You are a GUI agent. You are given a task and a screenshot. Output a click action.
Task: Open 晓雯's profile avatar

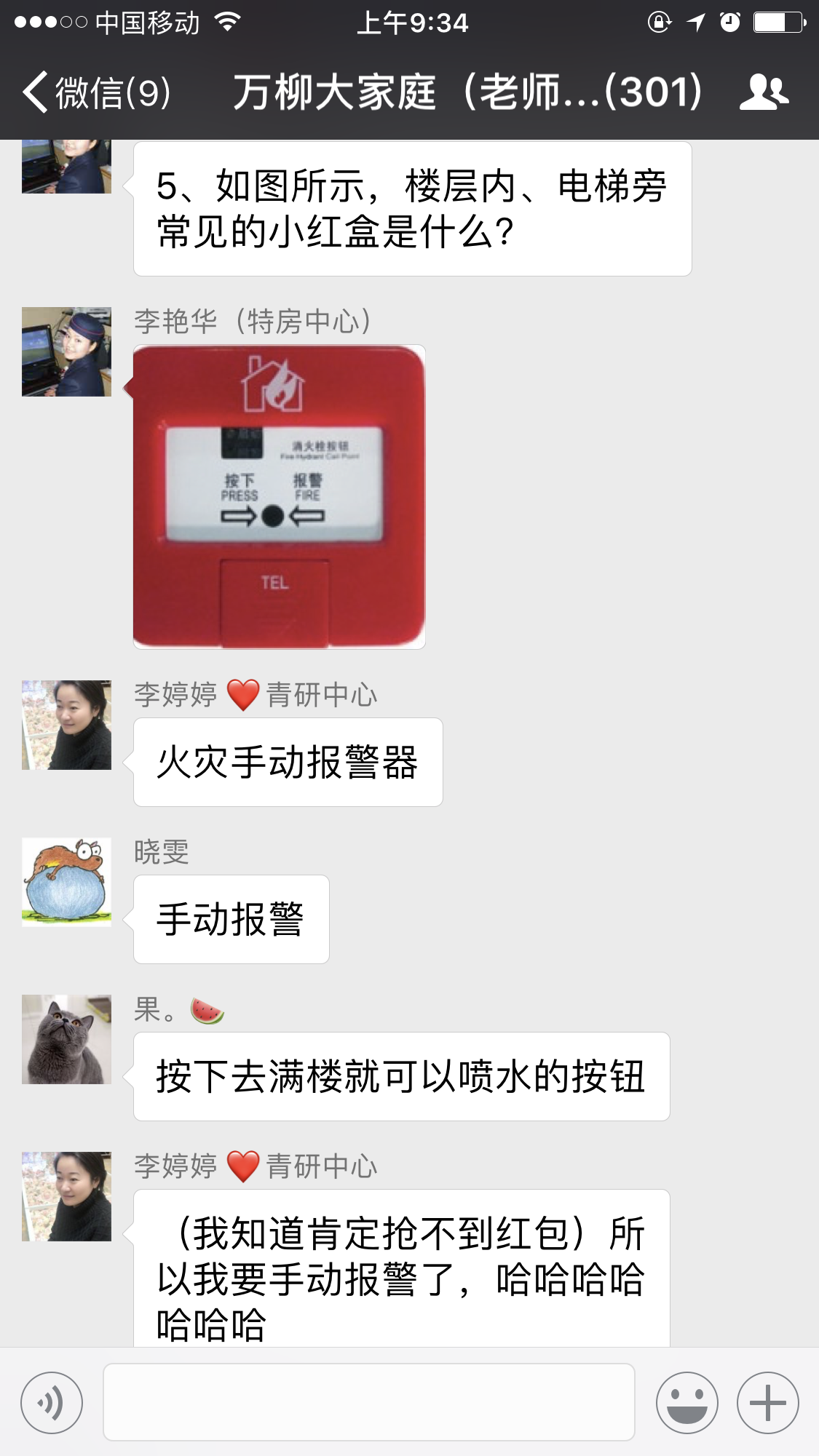click(66, 881)
